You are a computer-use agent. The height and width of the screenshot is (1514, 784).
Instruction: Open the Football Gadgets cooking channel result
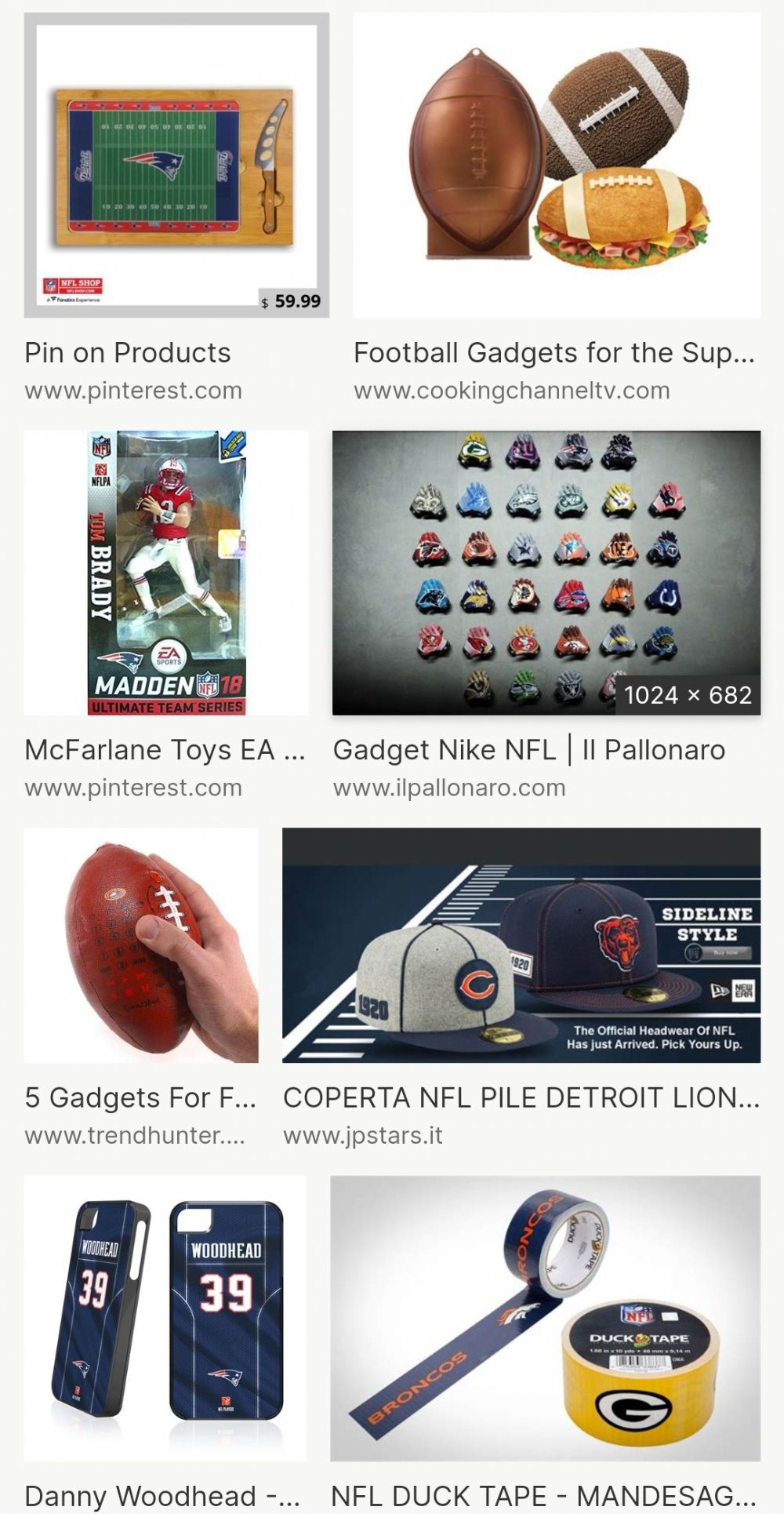pyautogui.click(x=557, y=165)
